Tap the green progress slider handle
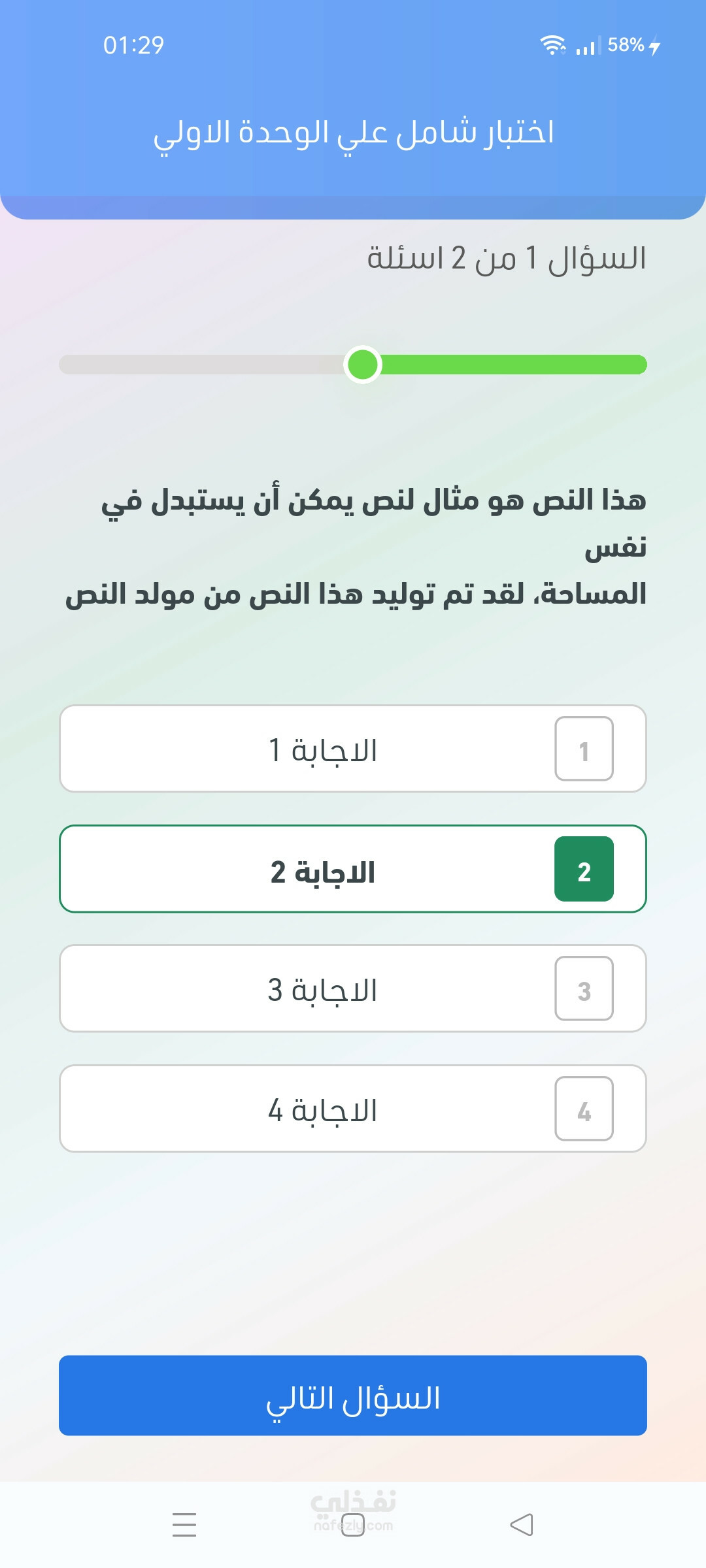The width and height of the screenshot is (706, 1568). click(363, 365)
